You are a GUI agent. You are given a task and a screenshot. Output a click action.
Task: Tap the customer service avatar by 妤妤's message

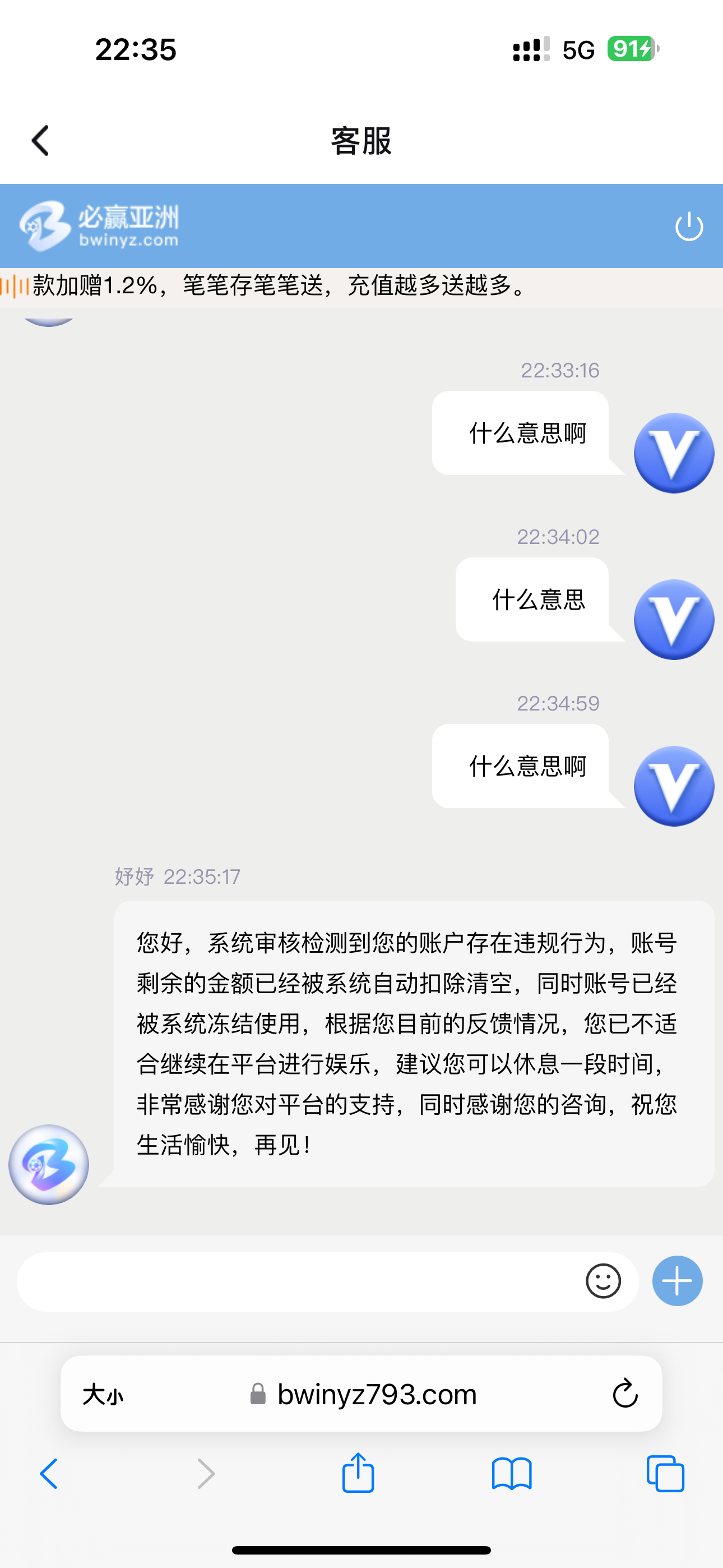pos(48,1164)
